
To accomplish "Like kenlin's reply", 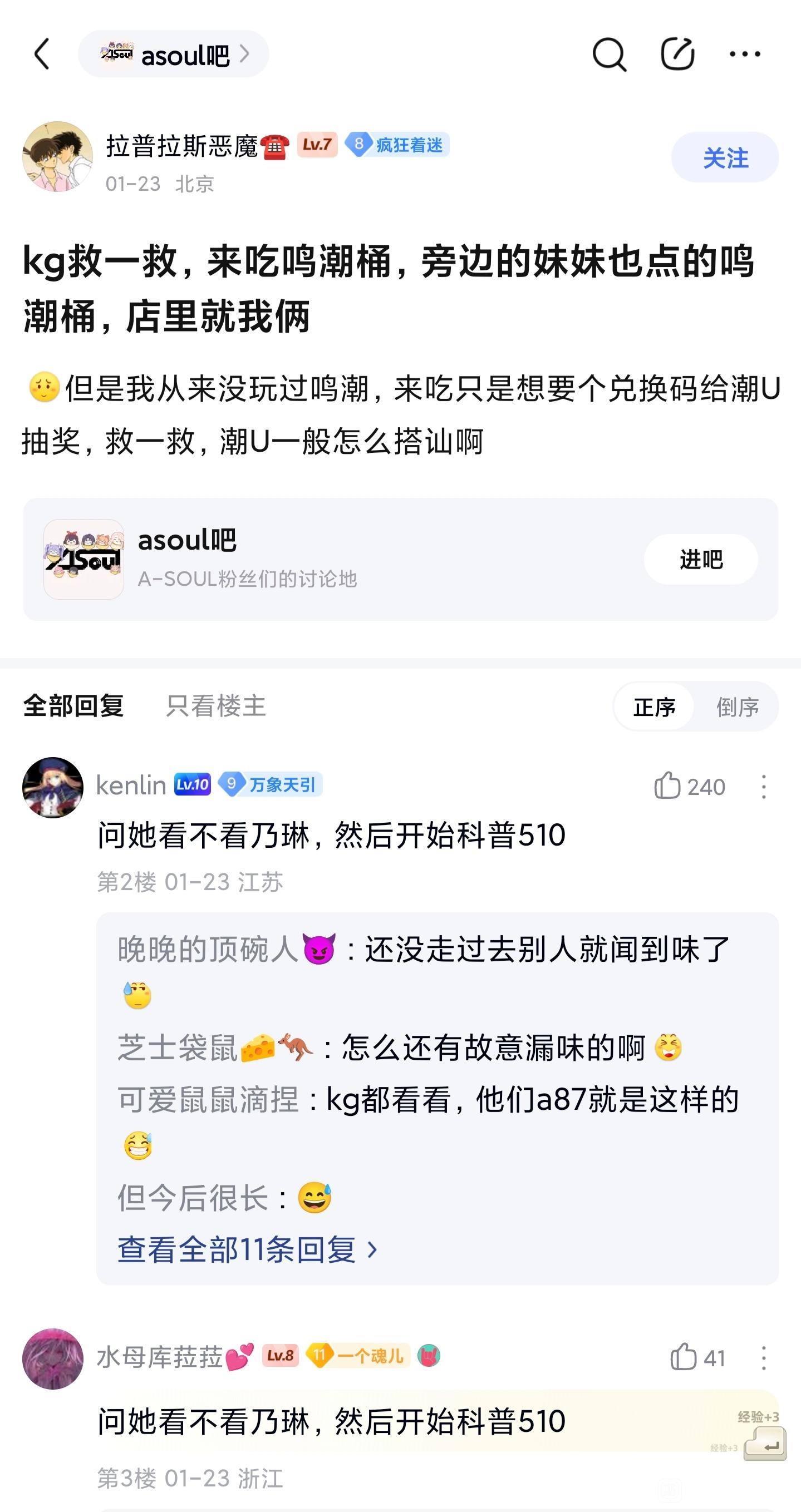I will click(x=669, y=786).
